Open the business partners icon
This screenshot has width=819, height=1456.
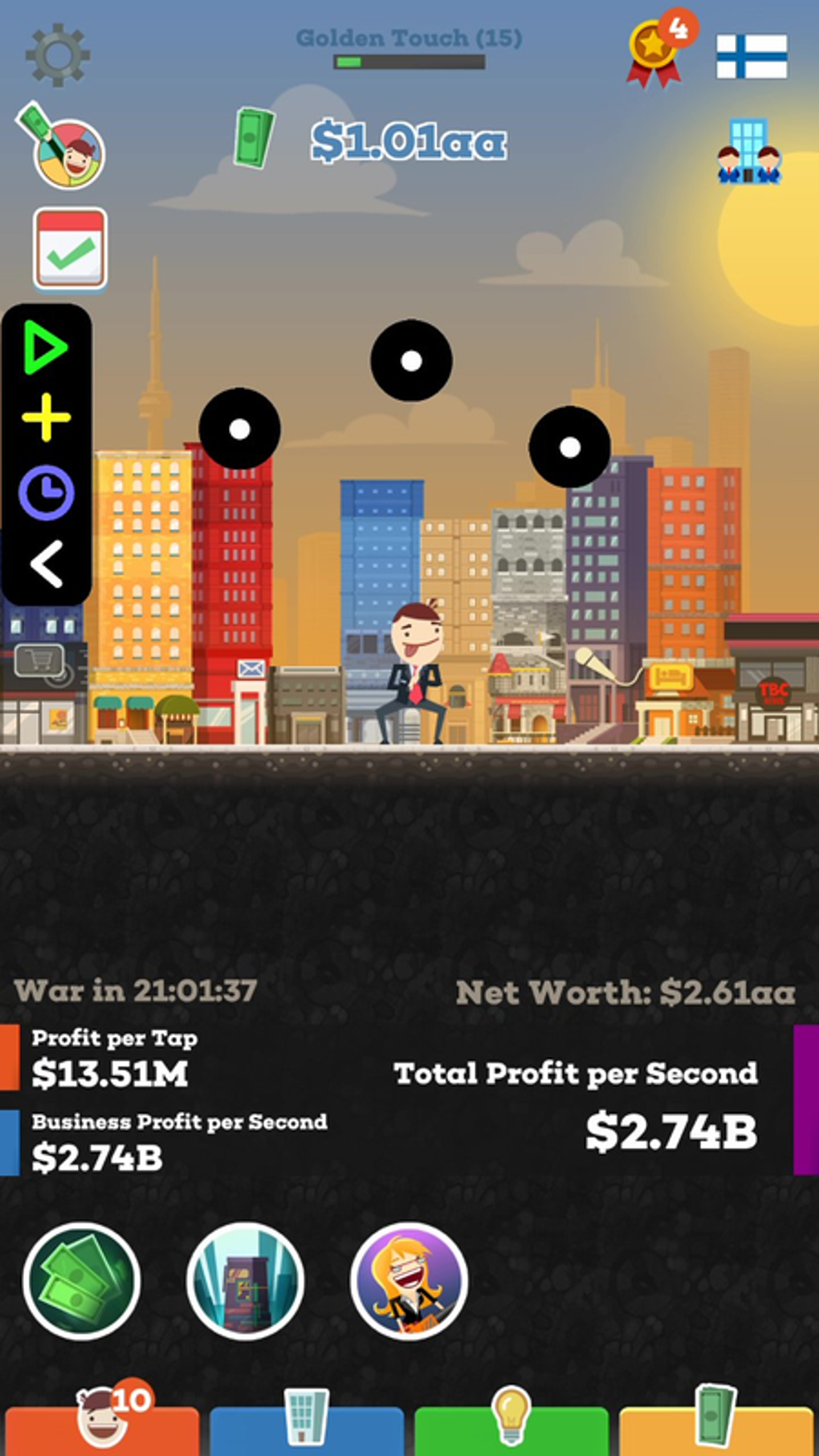click(x=749, y=152)
